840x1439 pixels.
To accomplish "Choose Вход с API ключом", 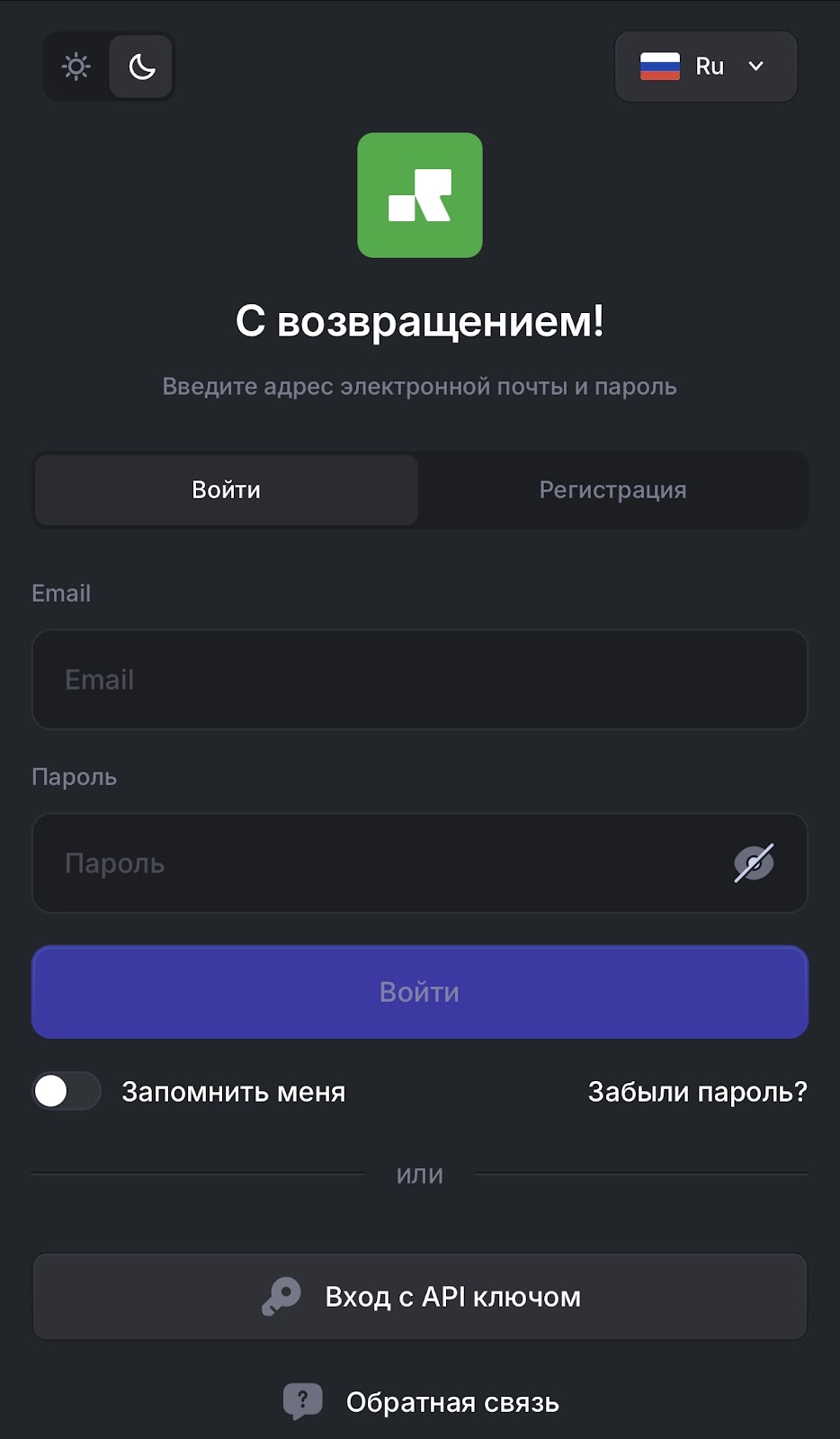I will pyautogui.click(x=419, y=1297).
